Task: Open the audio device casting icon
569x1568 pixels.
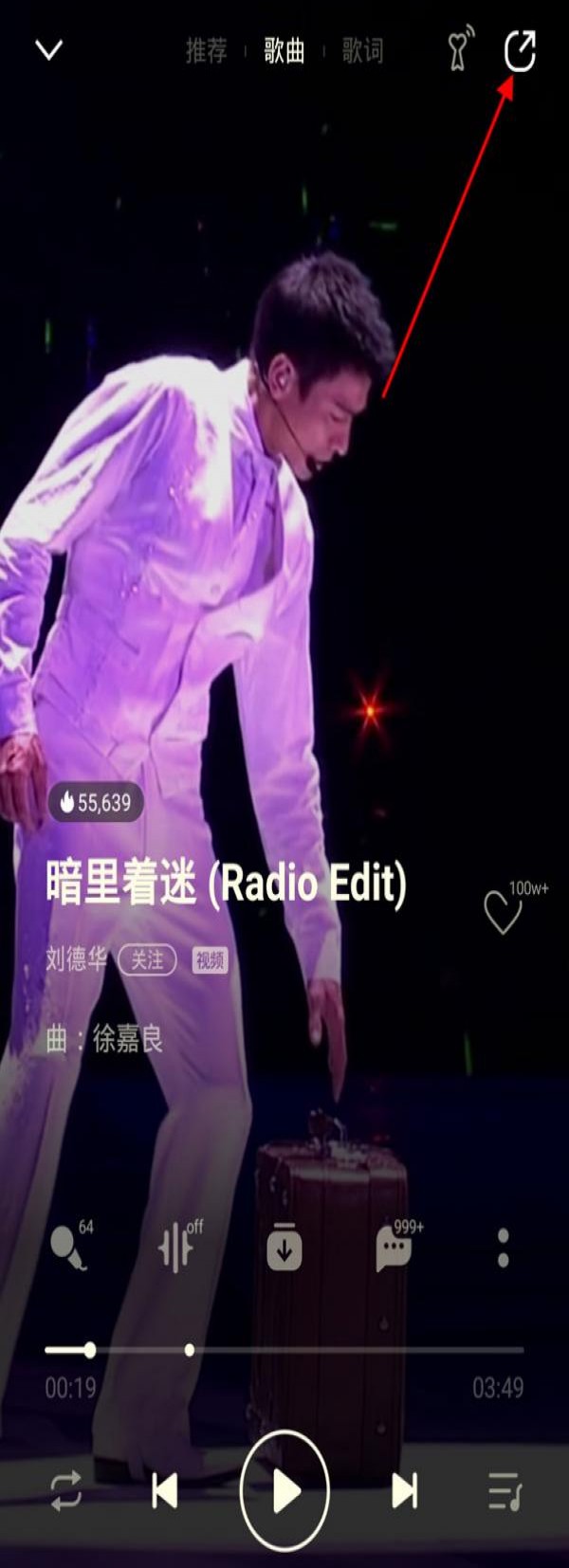Action: click(x=460, y=50)
